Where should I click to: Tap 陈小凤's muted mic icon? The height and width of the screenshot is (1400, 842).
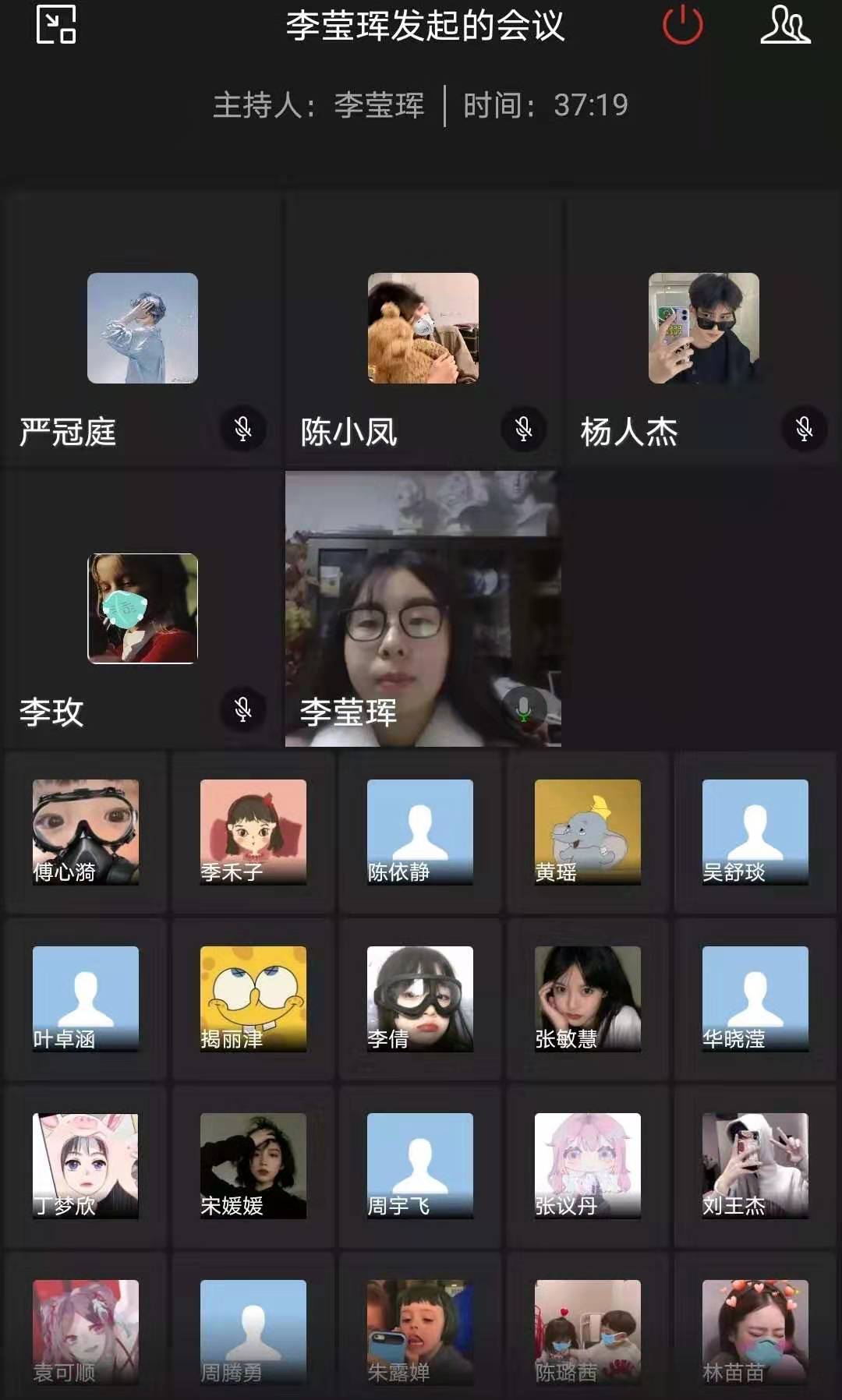coord(523,429)
